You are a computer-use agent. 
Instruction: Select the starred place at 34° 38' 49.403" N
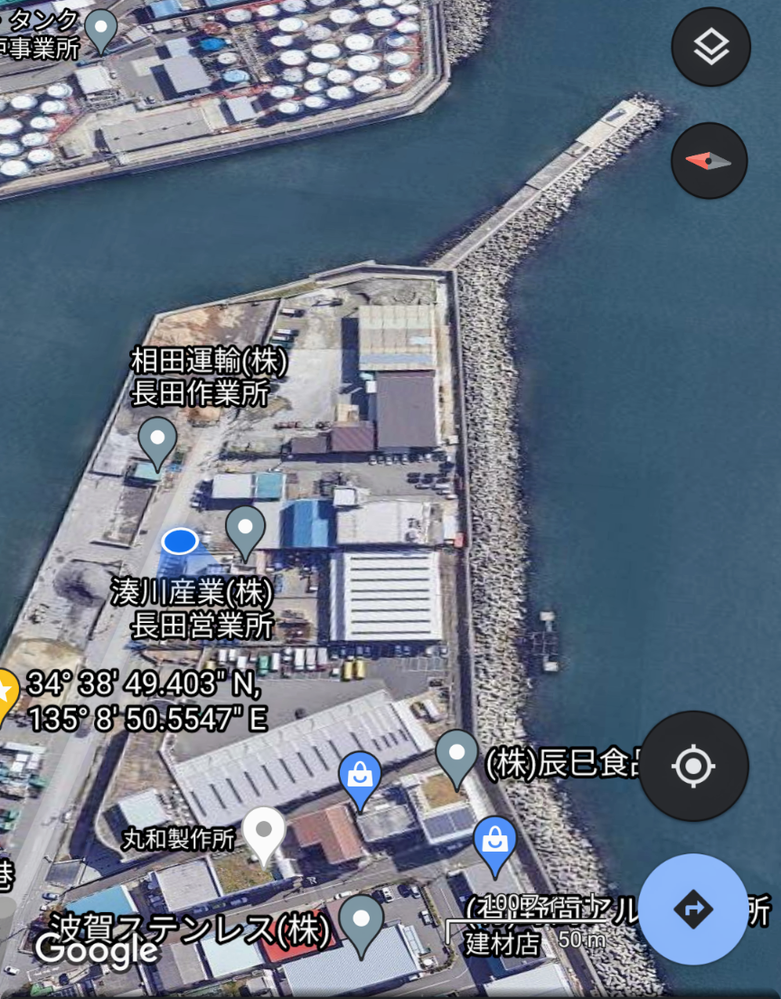click(5, 692)
